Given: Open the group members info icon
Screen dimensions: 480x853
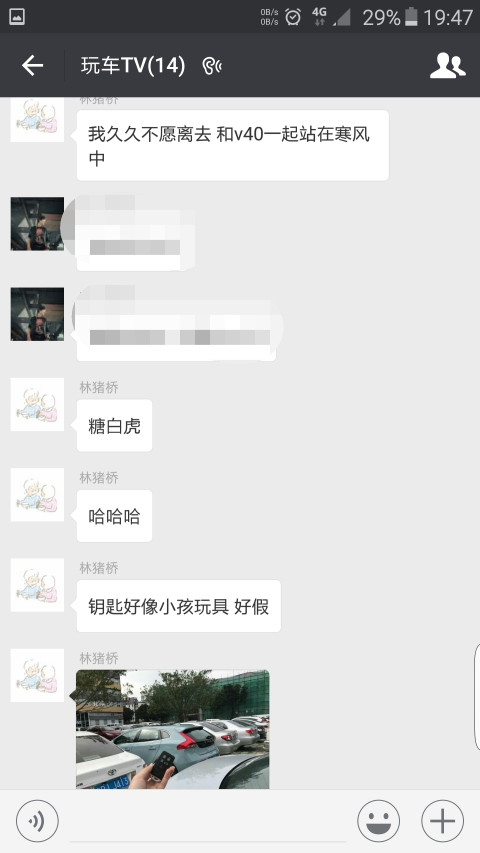Looking at the screenshot, I should (x=447, y=66).
